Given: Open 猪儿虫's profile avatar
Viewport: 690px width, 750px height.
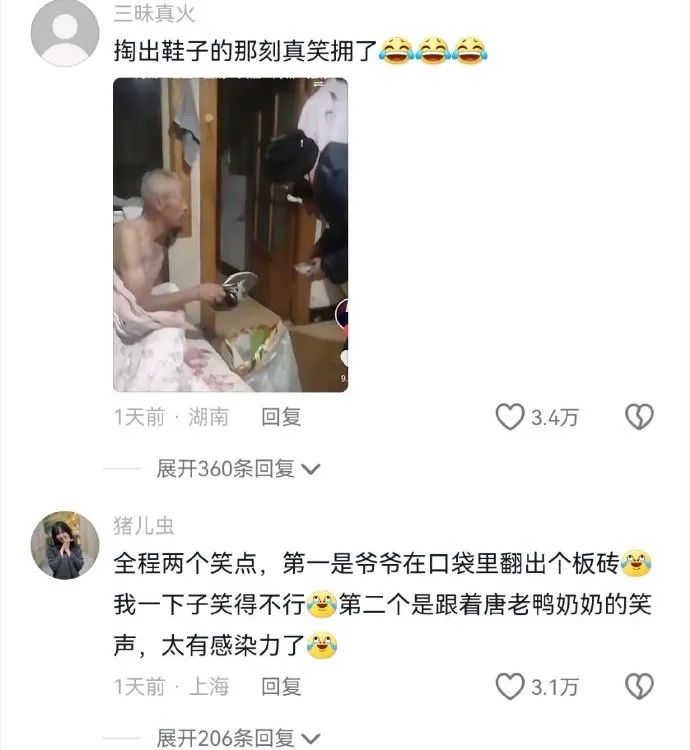Looking at the screenshot, I should click(65, 545).
